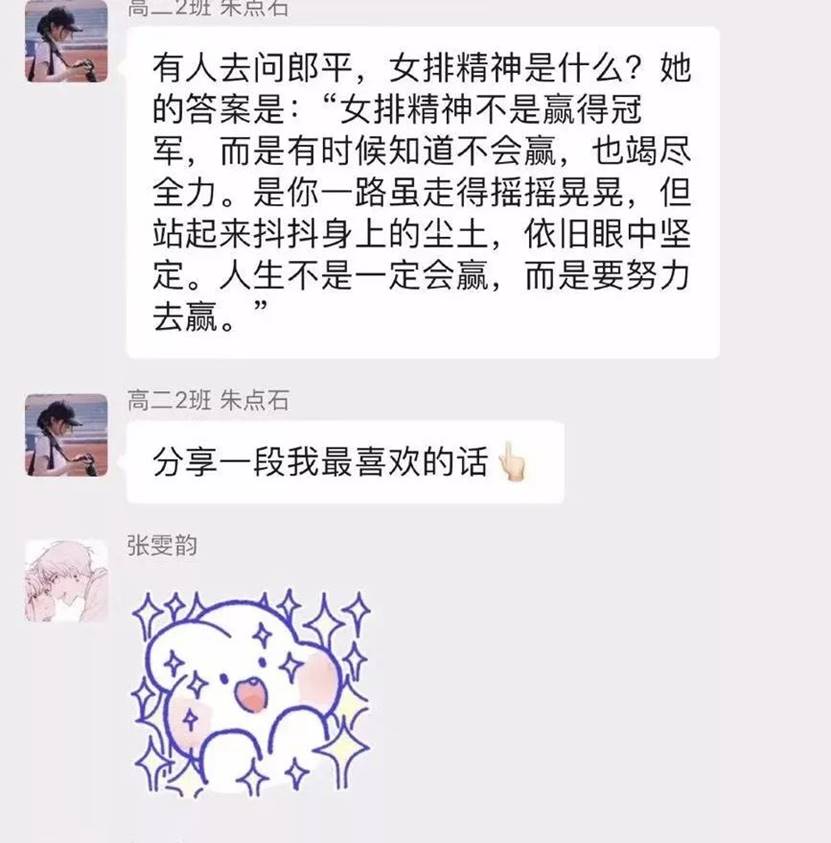Open 朱点石's avatar beside the 女排精神 message

66,41
